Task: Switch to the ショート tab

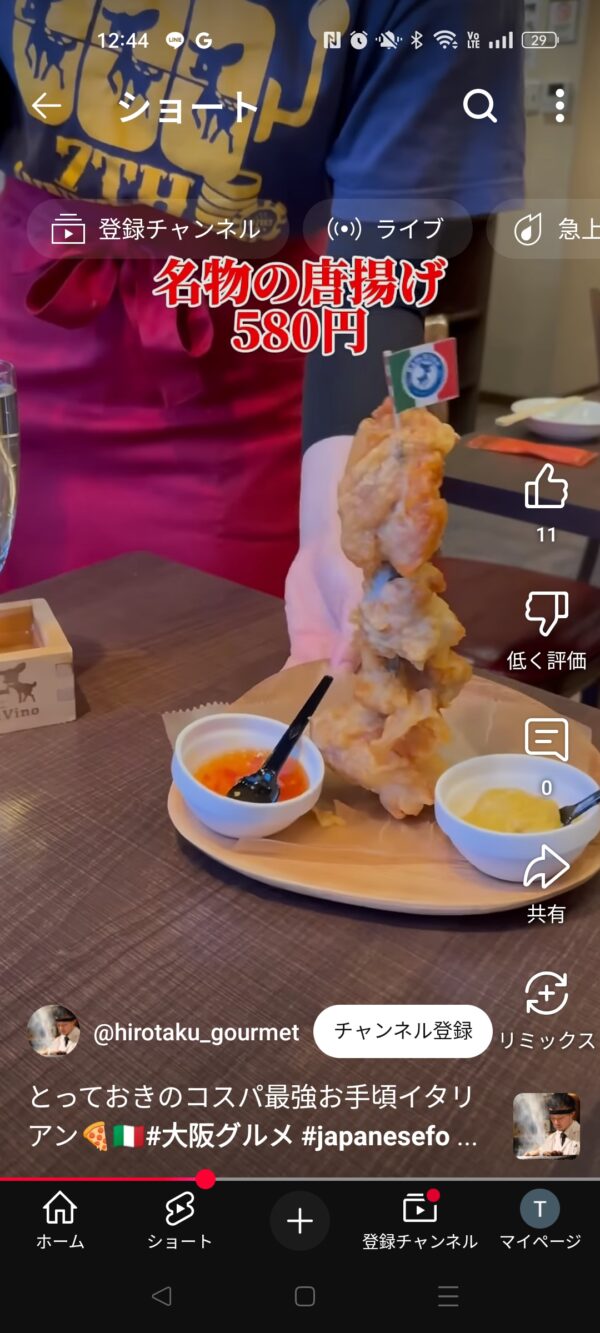Action: click(180, 1221)
